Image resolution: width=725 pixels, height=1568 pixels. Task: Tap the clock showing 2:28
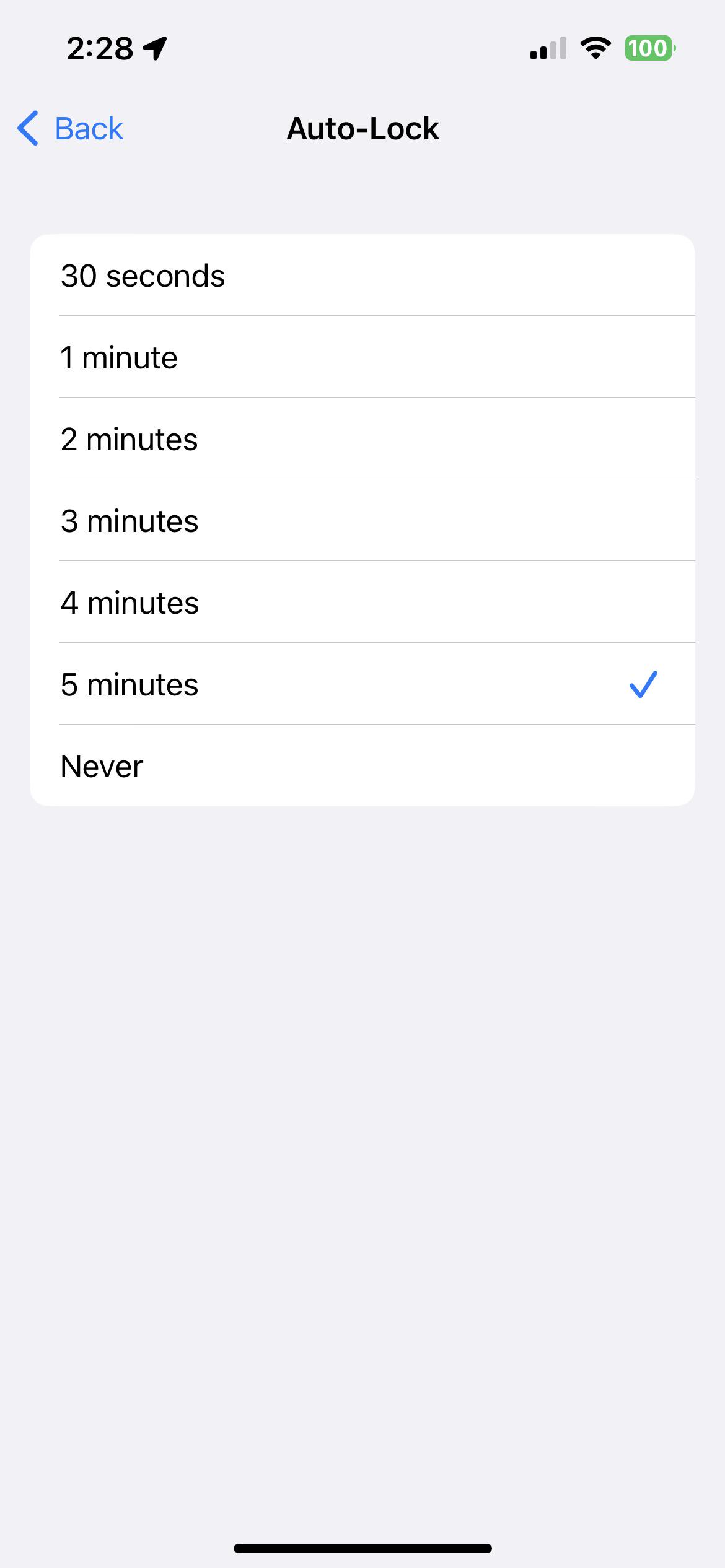tap(99, 47)
